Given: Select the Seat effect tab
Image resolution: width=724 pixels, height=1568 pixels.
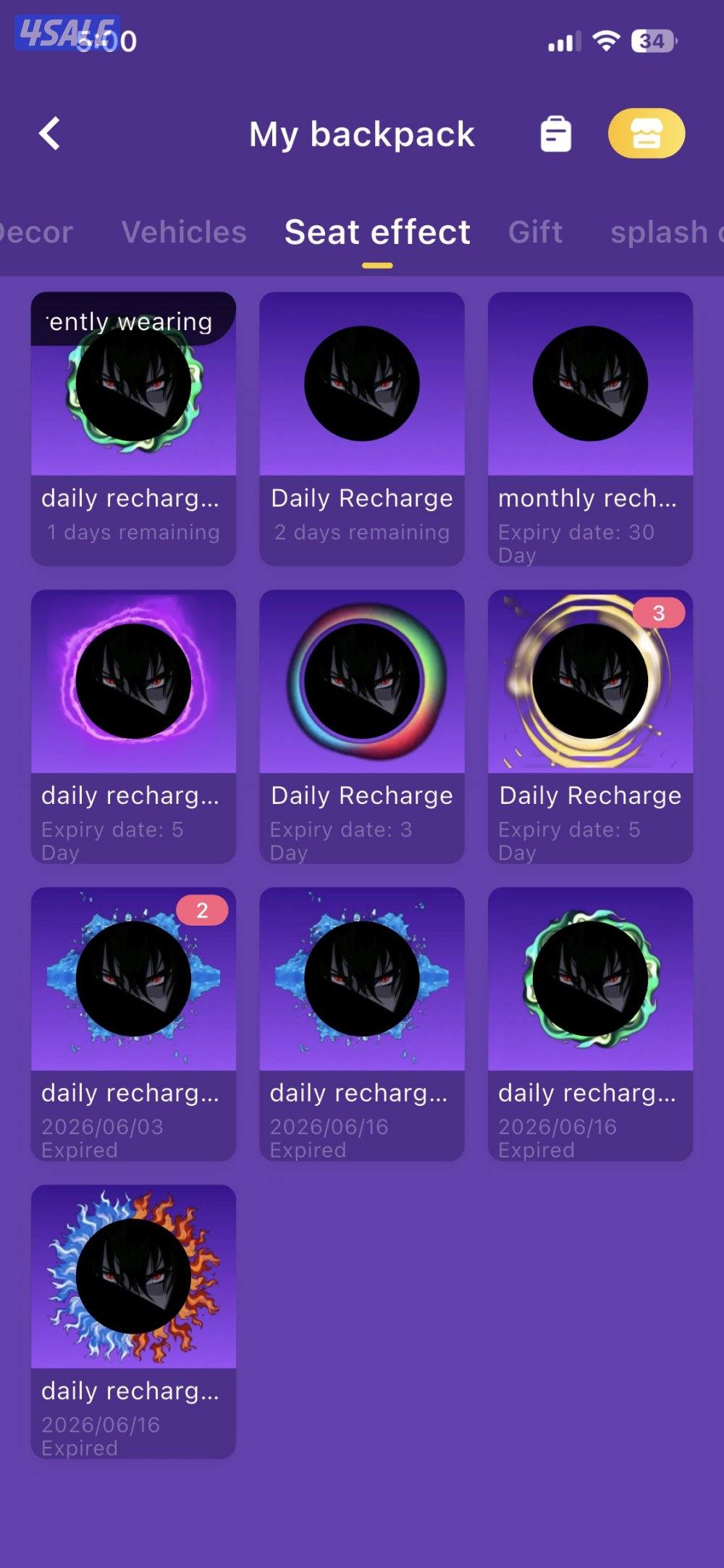Looking at the screenshot, I should click(377, 232).
